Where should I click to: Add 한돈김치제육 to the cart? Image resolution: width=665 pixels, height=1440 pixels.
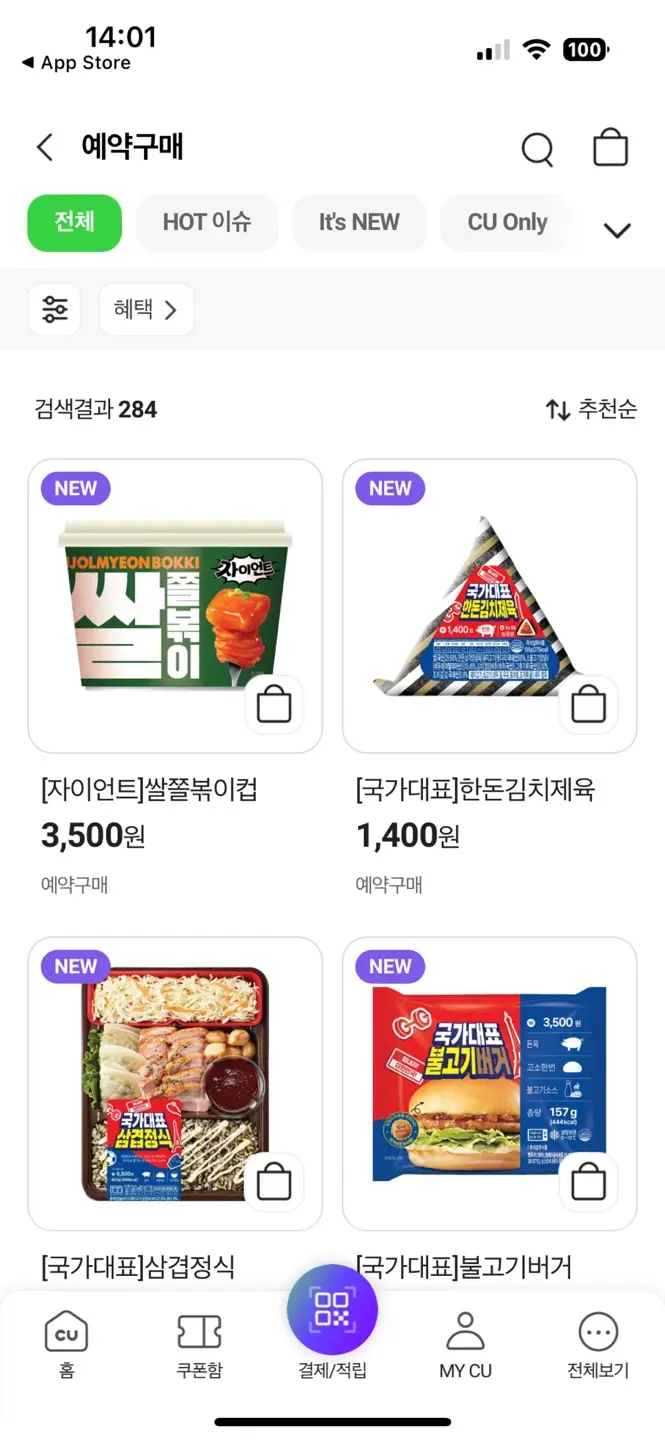[588, 704]
